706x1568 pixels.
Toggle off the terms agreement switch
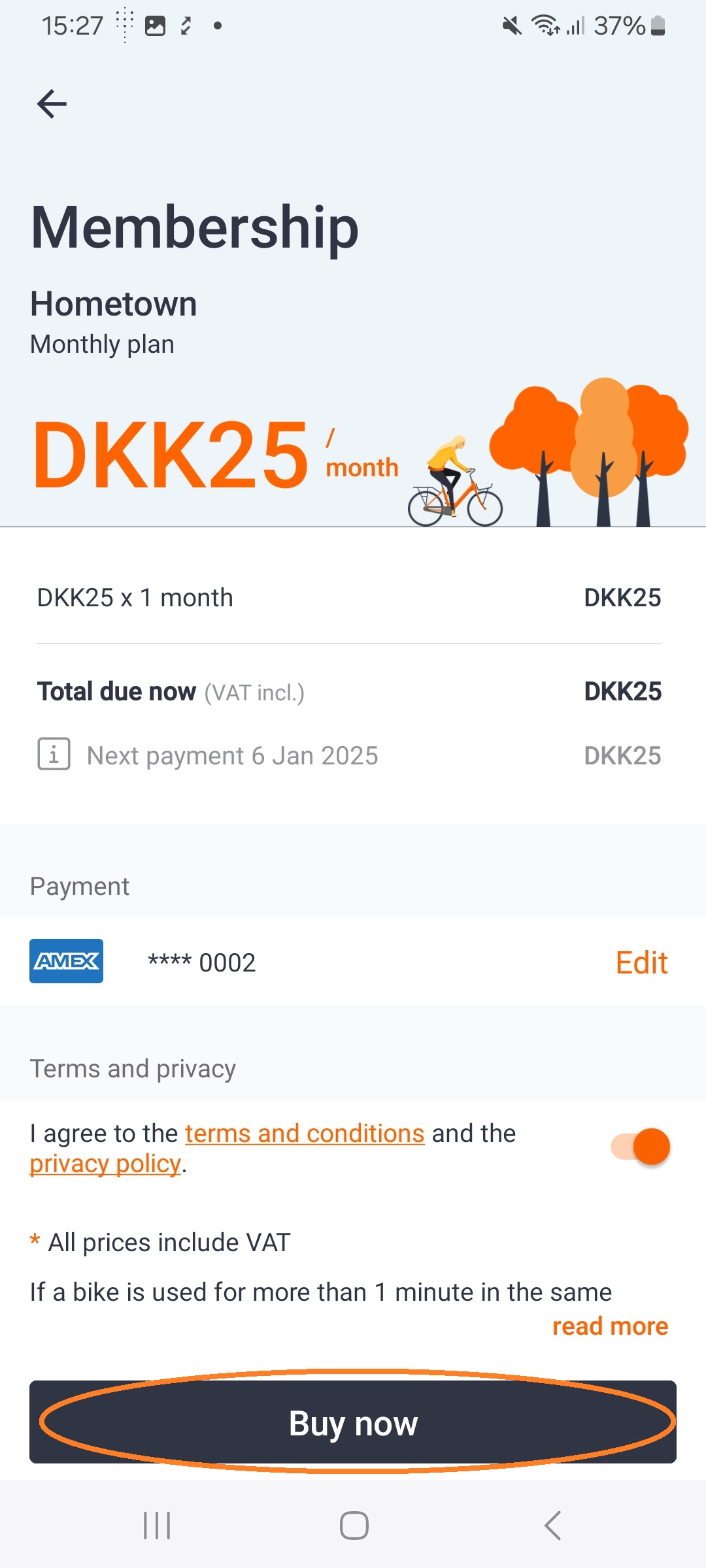pos(641,1147)
